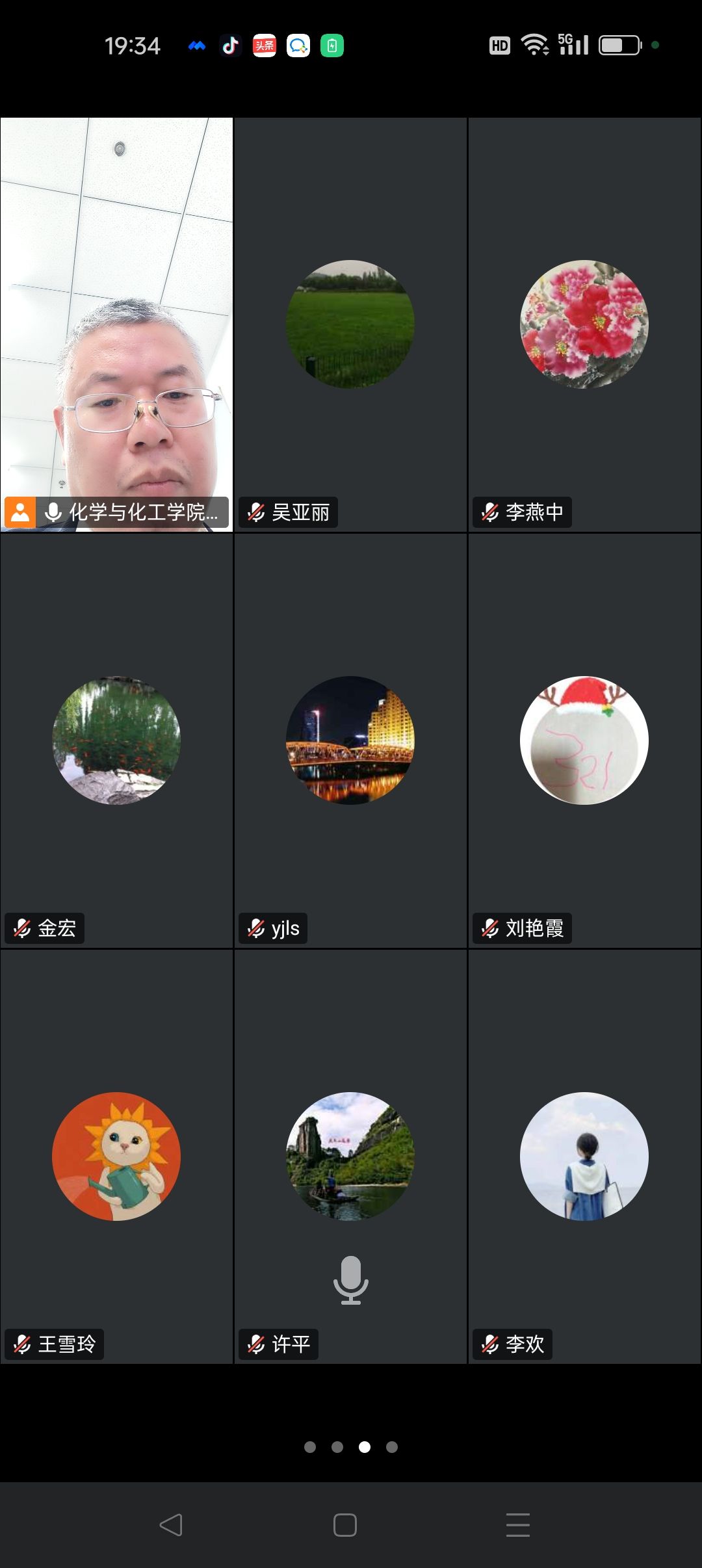Return to the home screen
The height and width of the screenshot is (1568, 702).
coord(345,1525)
